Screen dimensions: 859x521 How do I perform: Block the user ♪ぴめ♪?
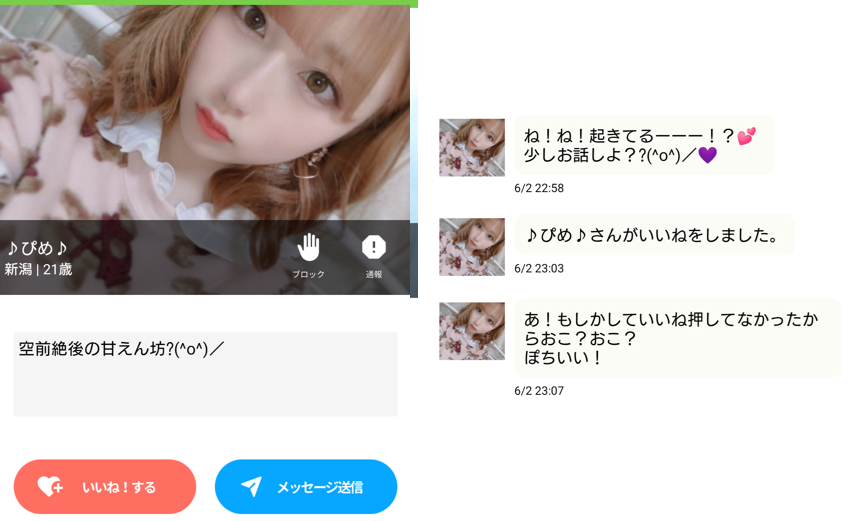coord(308,254)
